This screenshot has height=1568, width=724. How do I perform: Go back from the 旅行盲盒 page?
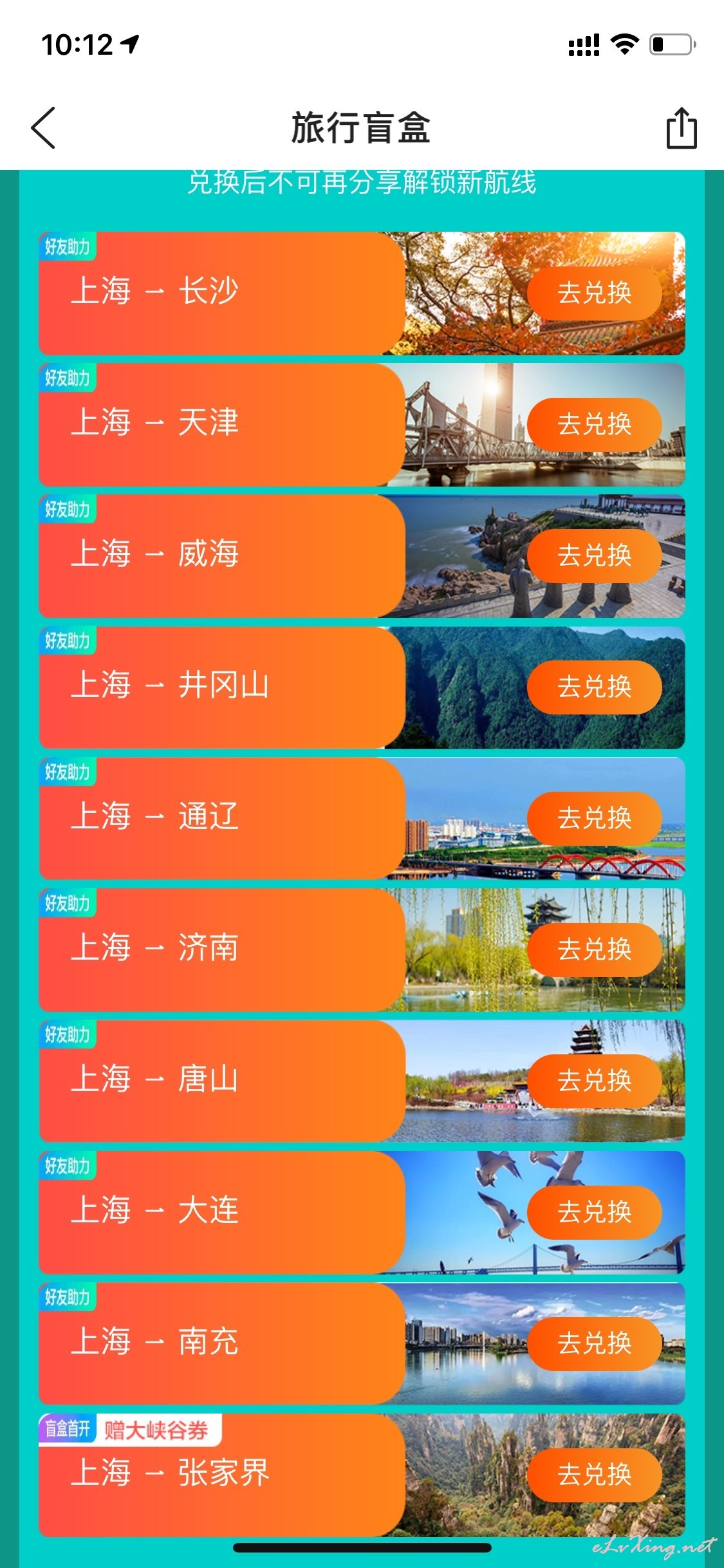tap(43, 127)
